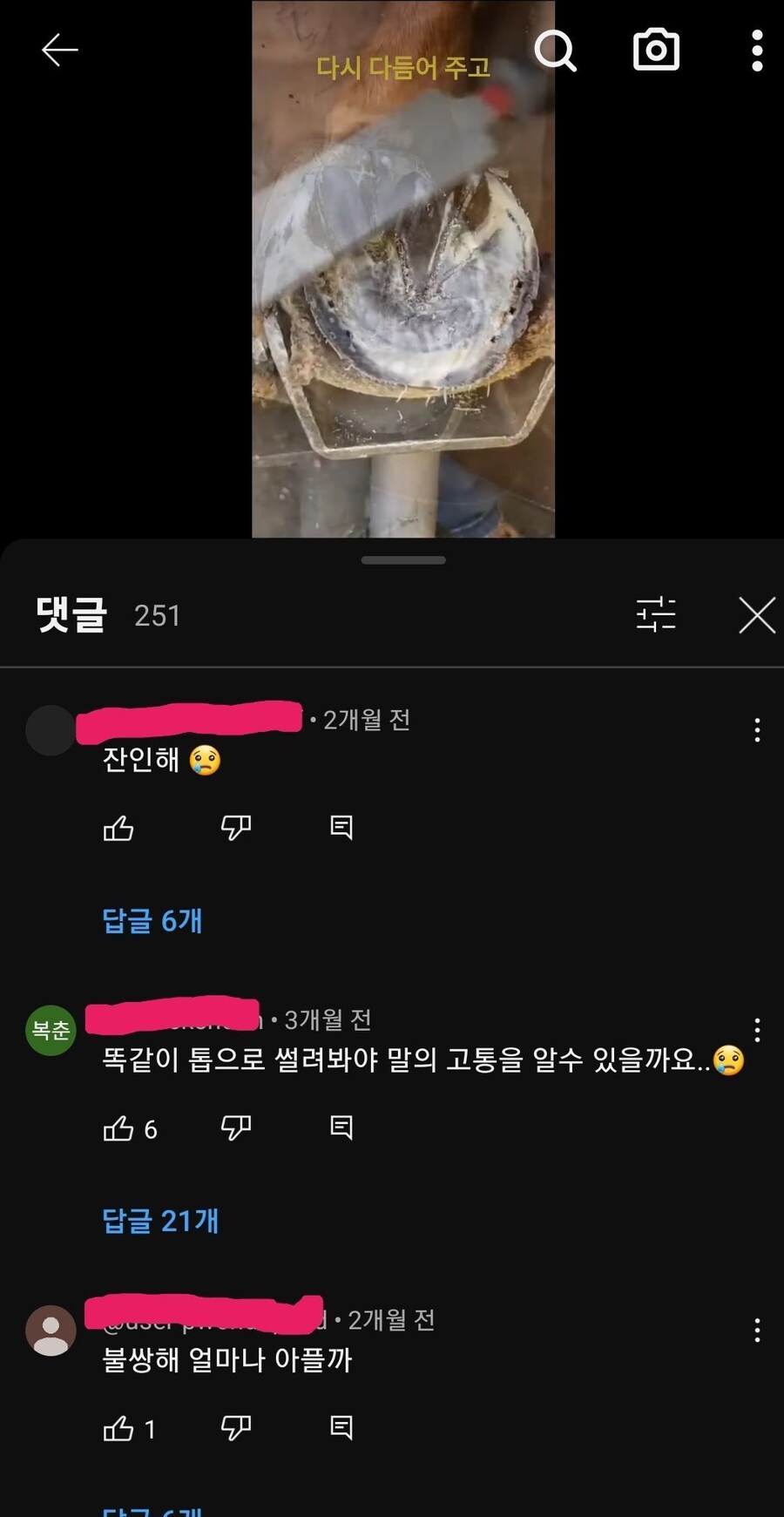The width and height of the screenshot is (784, 1517).
Task: Like the '똑같이 톱으로' comment
Action: coord(118,1128)
